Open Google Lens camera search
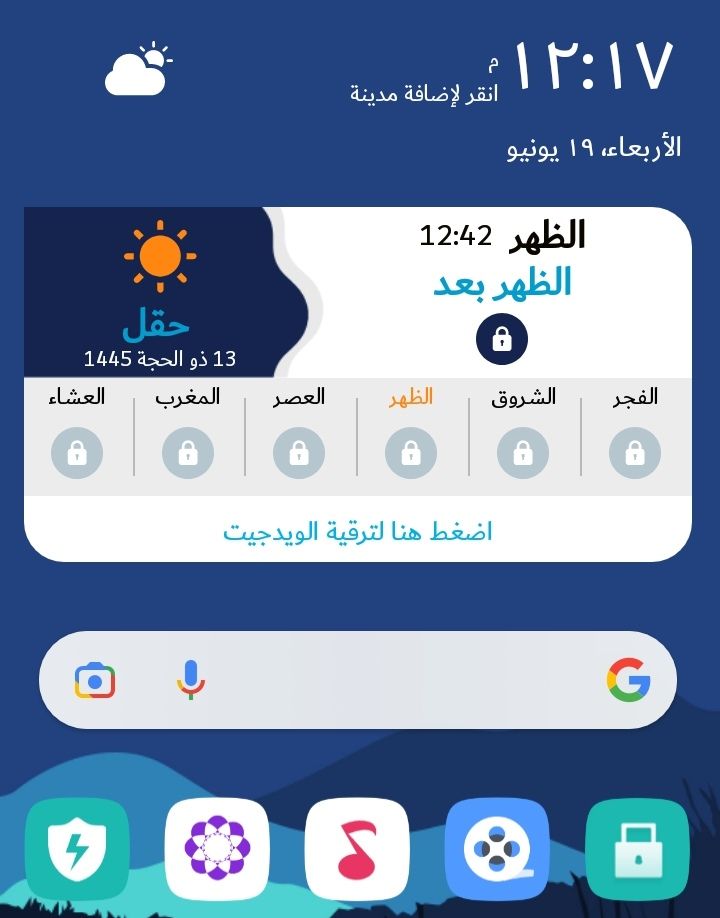This screenshot has width=720, height=918. tap(95, 681)
